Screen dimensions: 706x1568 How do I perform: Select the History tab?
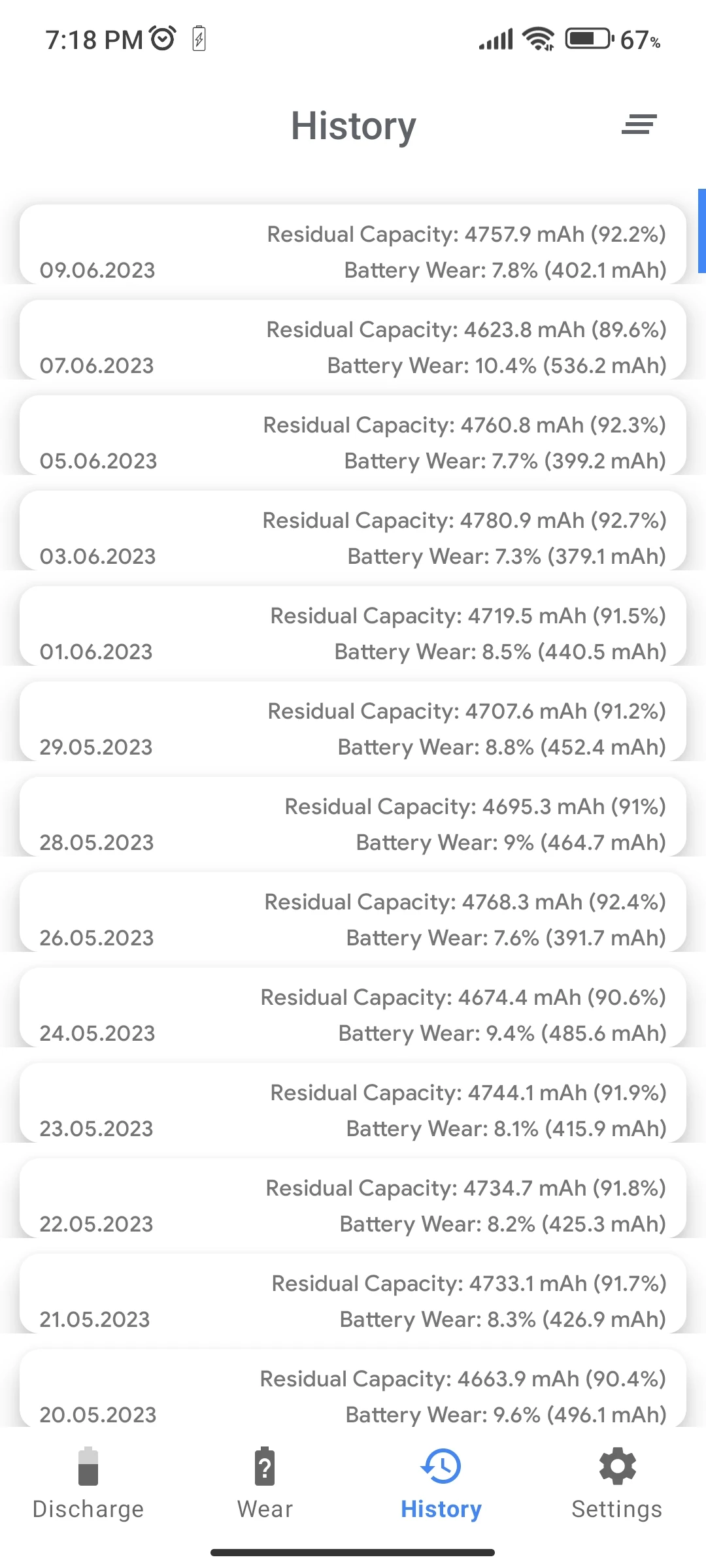point(441,1484)
